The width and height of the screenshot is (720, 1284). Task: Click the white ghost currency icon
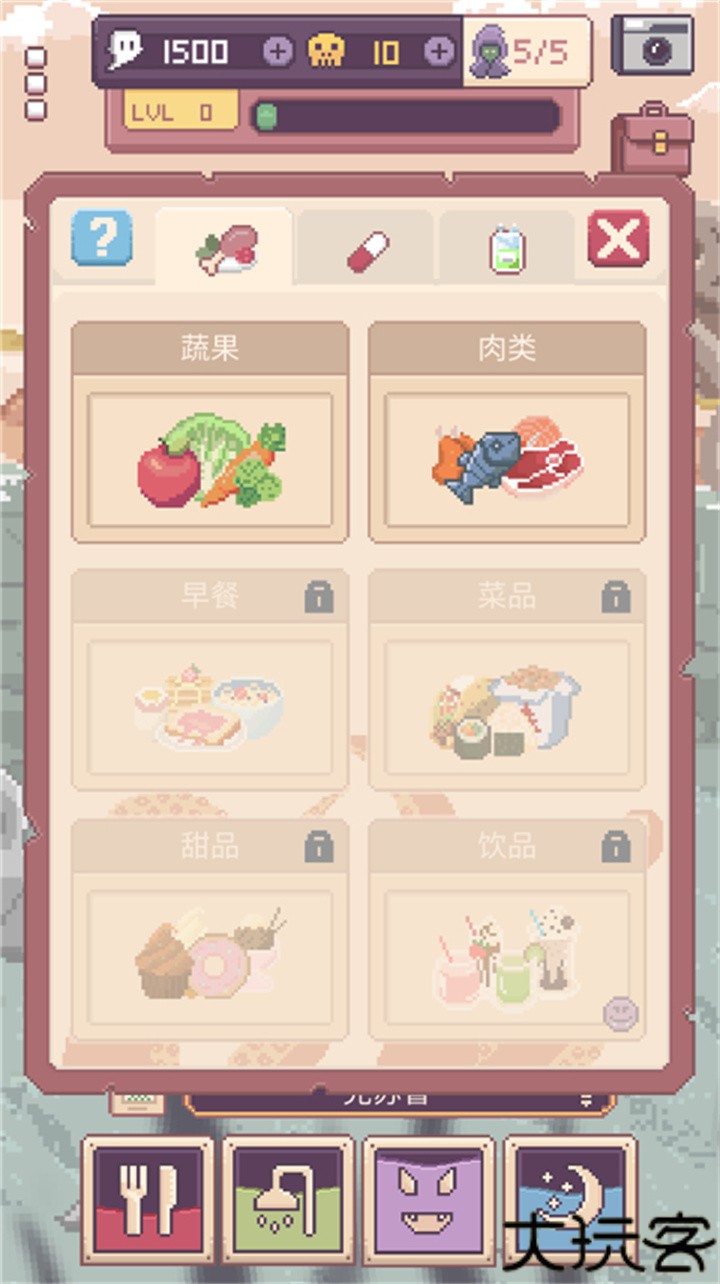point(124,46)
